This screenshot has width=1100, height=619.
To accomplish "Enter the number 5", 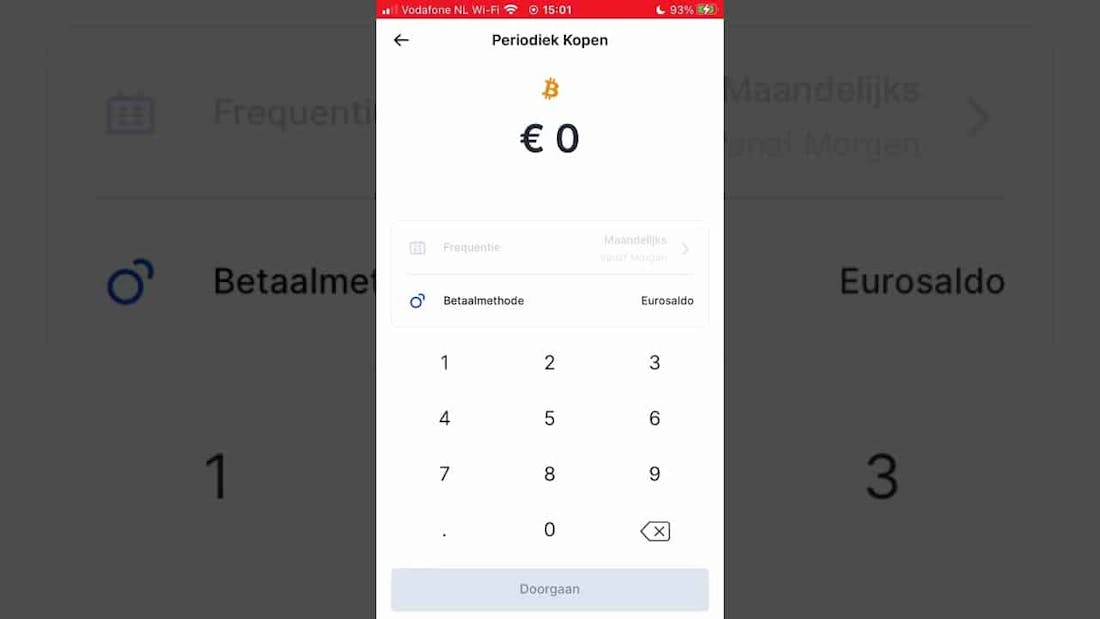I will [549, 418].
